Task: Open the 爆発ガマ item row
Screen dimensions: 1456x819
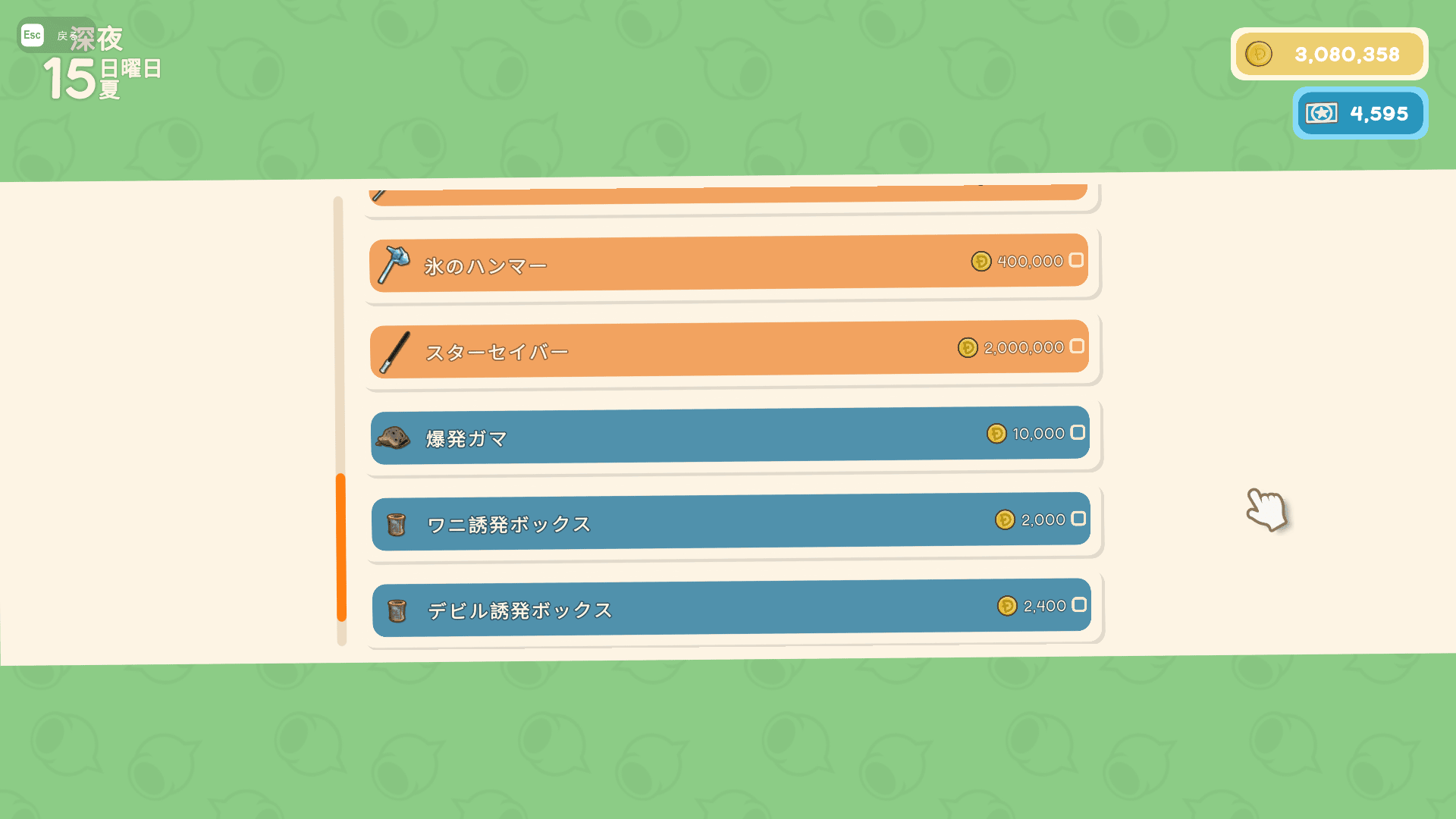Action: pyautogui.click(x=682, y=436)
